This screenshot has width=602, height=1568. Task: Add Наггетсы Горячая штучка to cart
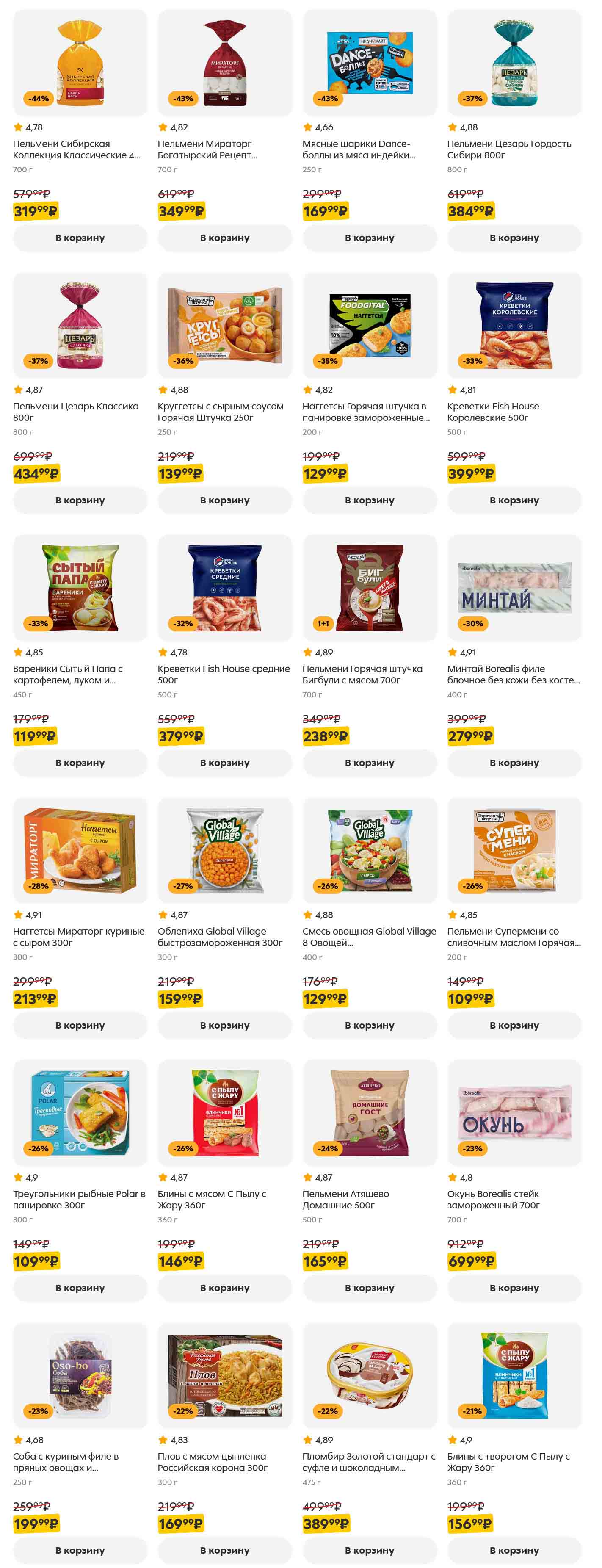(x=370, y=500)
